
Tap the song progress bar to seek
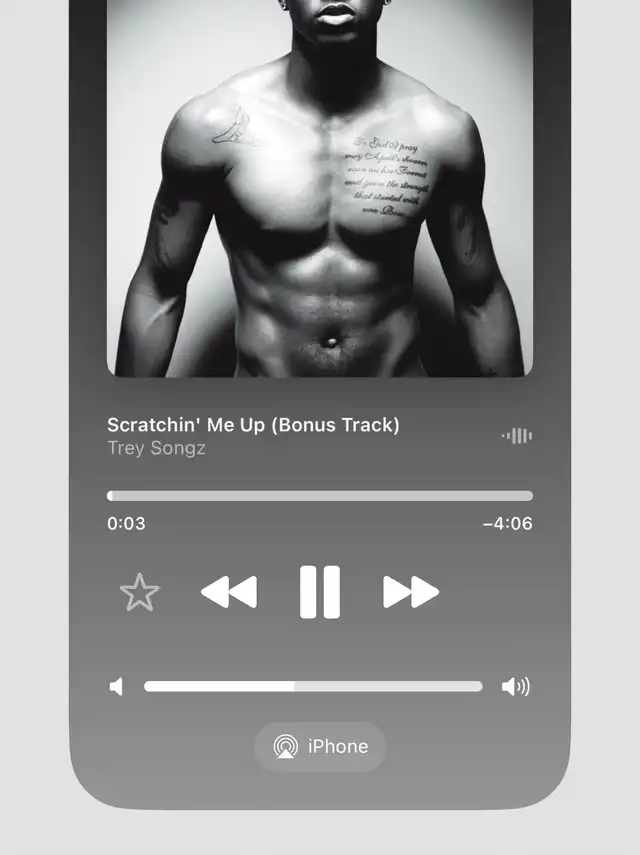point(320,496)
